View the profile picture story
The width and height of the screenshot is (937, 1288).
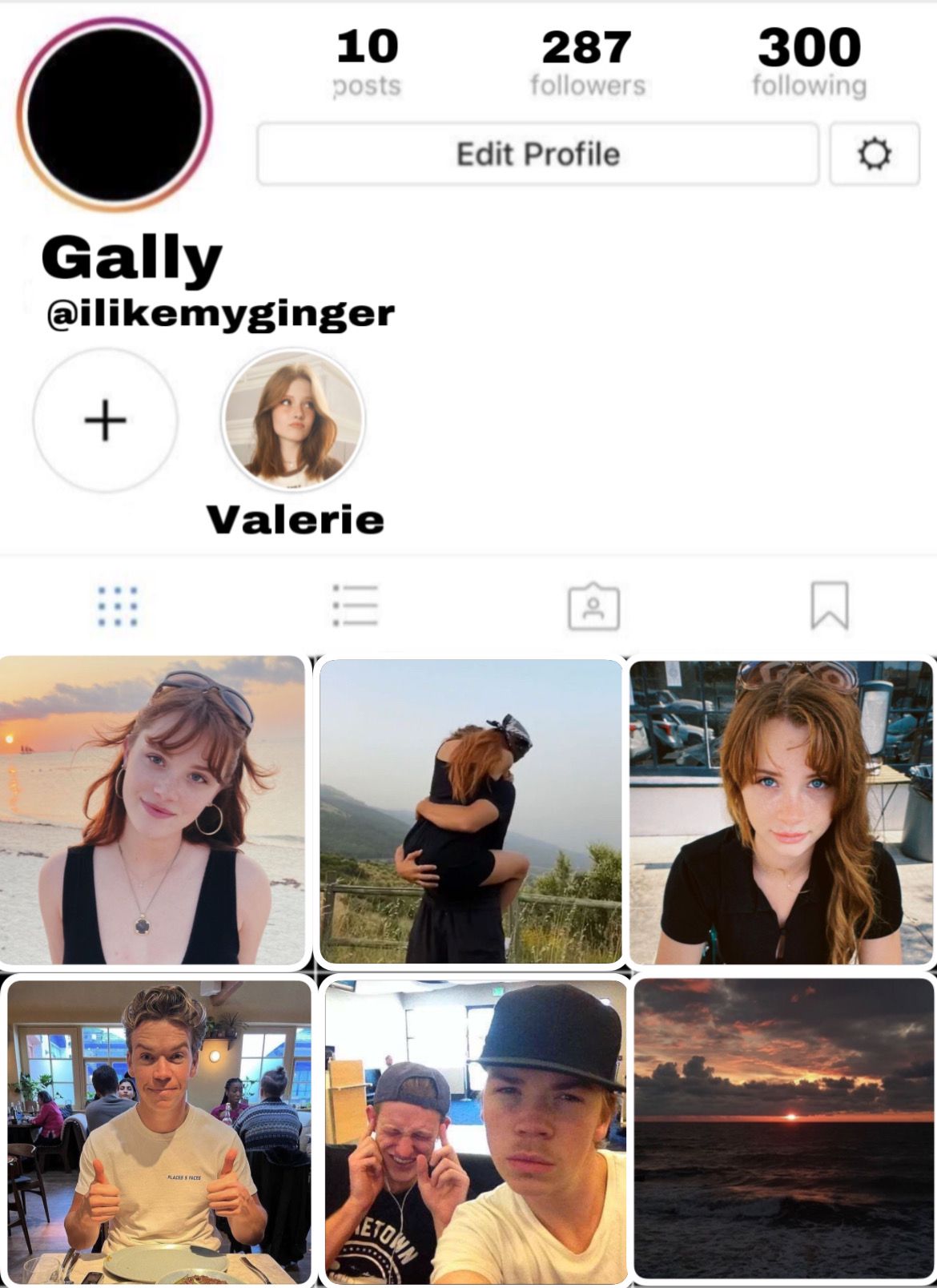coord(115,115)
